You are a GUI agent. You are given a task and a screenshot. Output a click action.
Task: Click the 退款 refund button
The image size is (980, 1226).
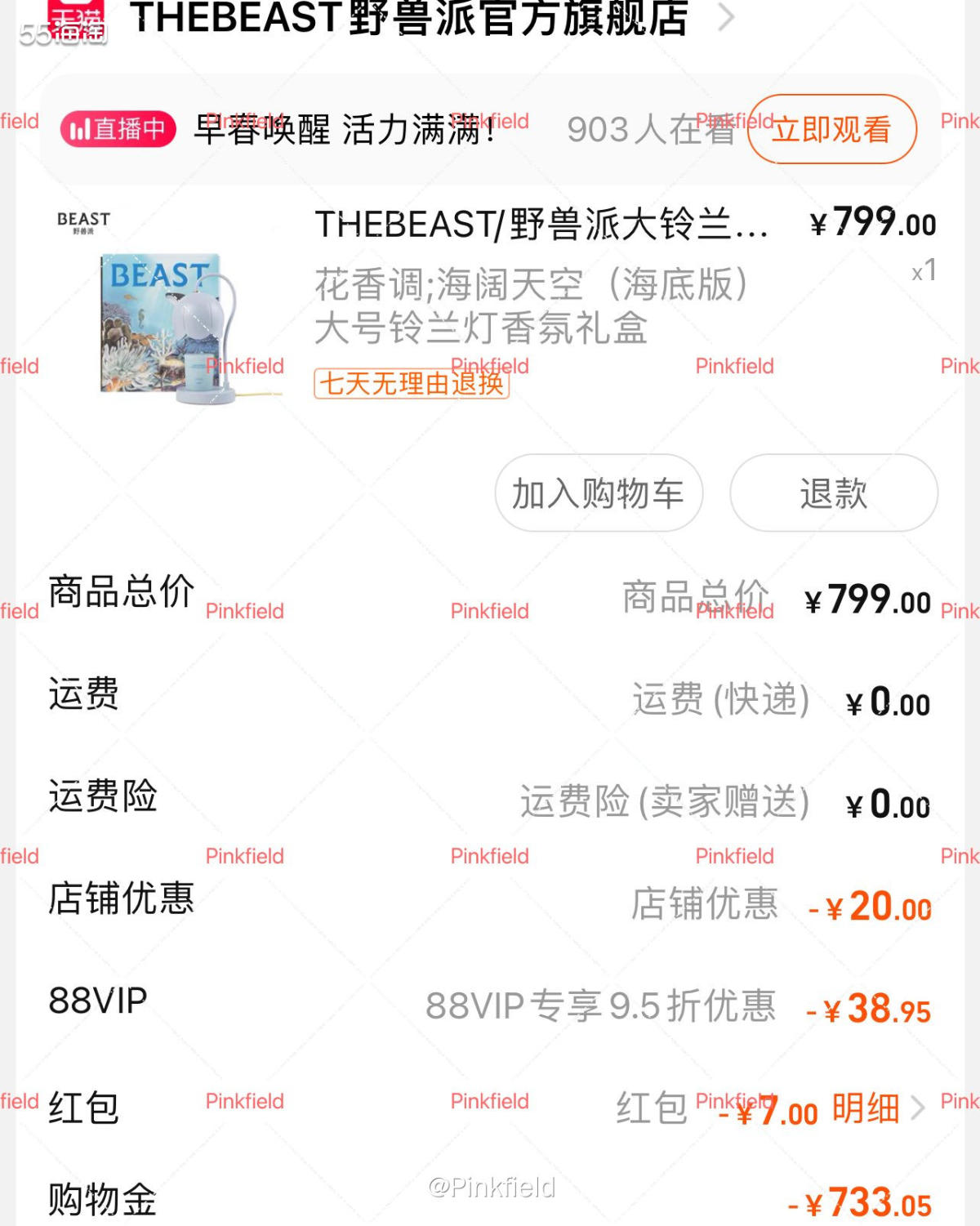pyautogui.click(x=833, y=493)
